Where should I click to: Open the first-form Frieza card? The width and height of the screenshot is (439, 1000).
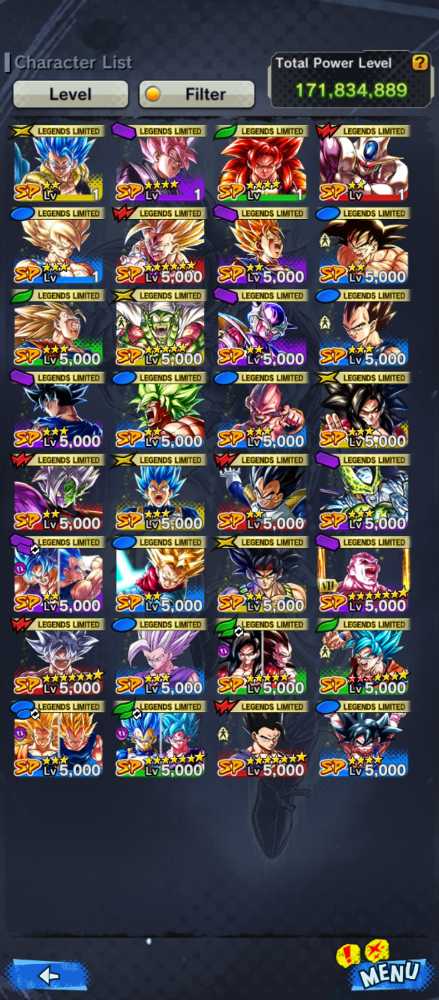click(262, 328)
